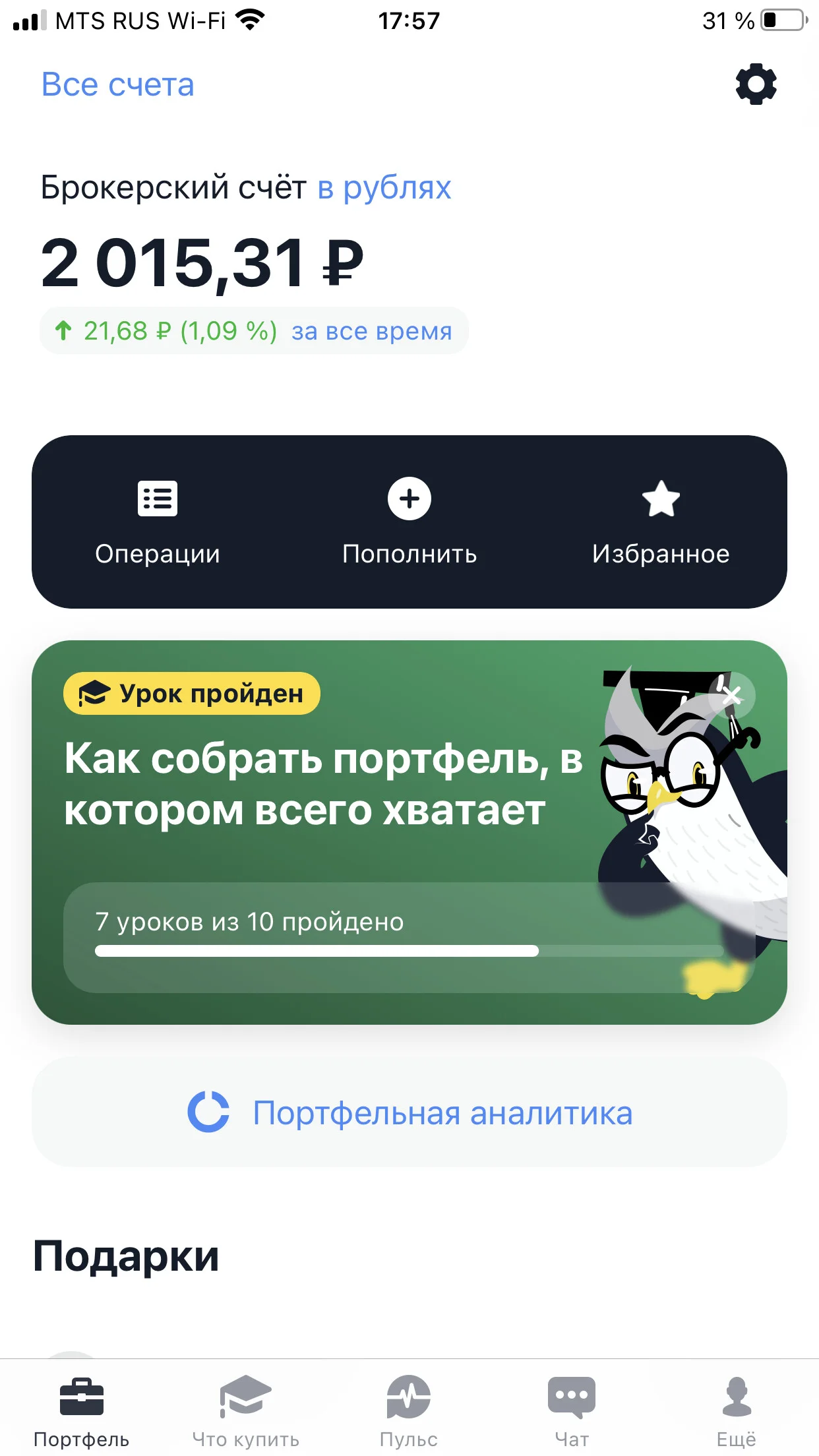The height and width of the screenshot is (1456, 819).
Task: Open the "Все счета" accounts link
Action: (117, 84)
